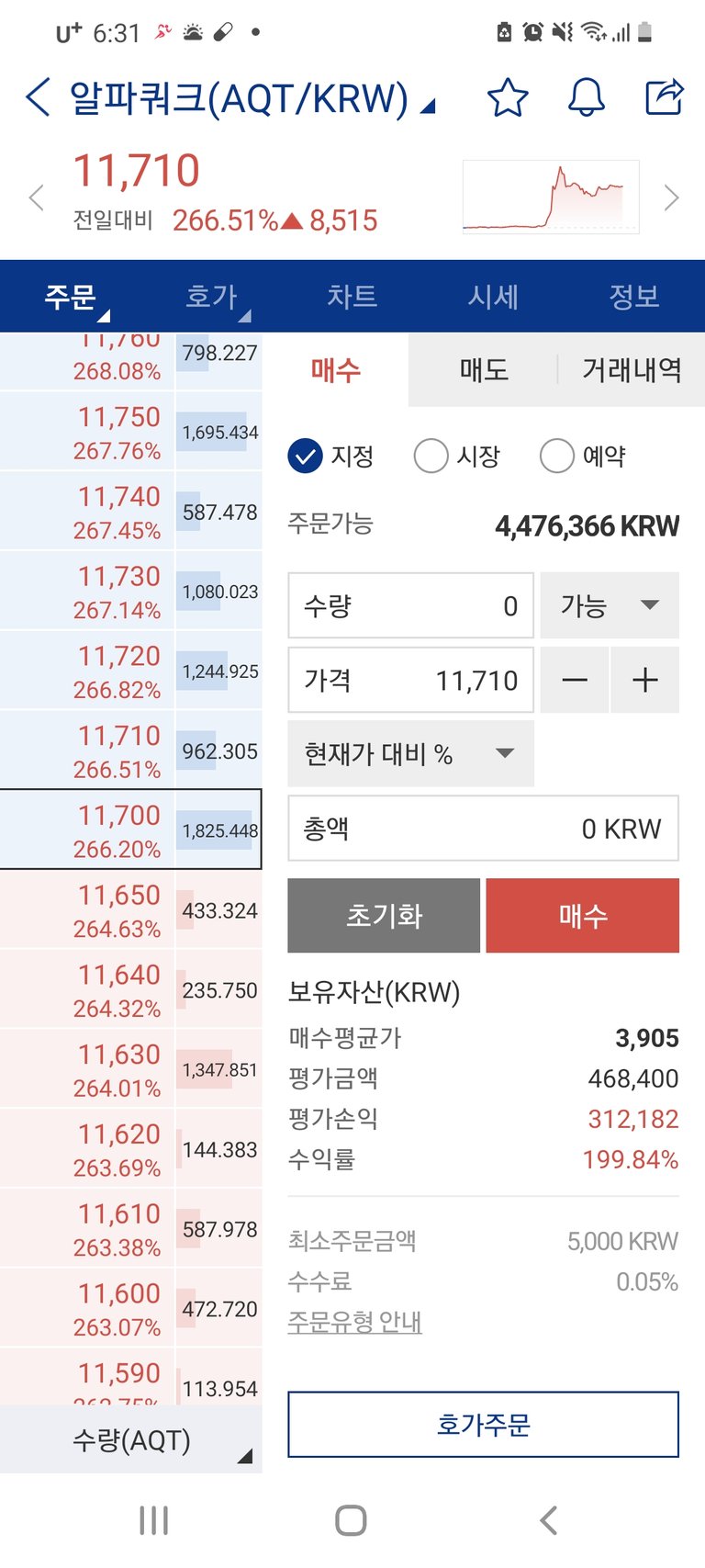
Task: Share this coin page
Action: [x=665, y=96]
